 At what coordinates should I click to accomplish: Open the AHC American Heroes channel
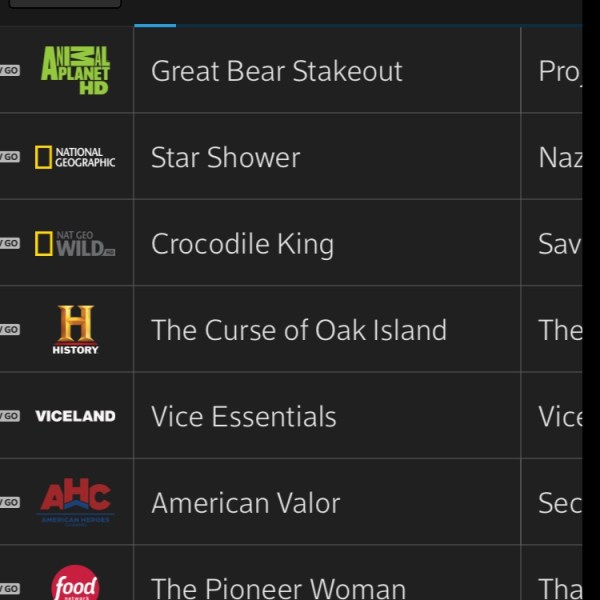(76, 502)
